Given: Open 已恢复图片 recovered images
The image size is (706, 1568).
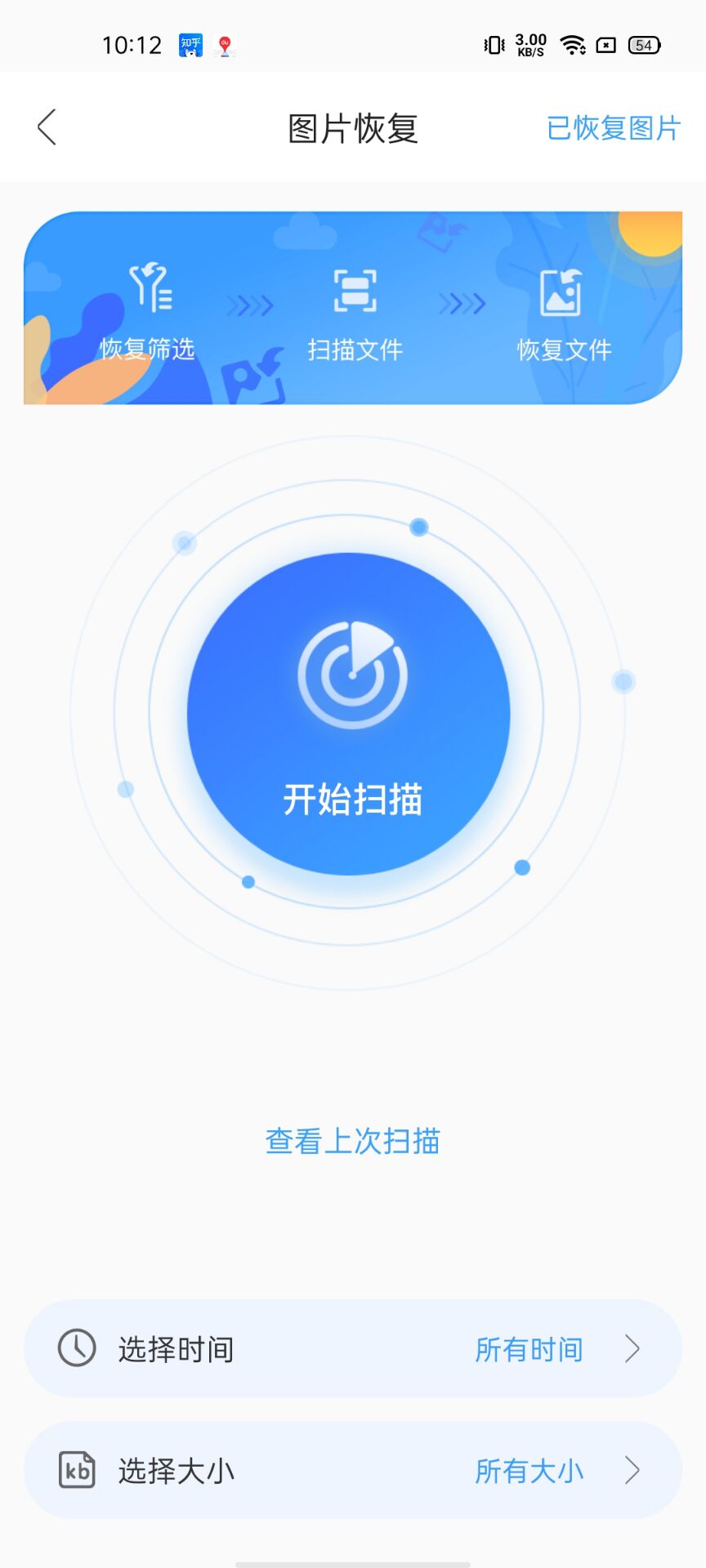Looking at the screenshot, I should click(613, 128).
